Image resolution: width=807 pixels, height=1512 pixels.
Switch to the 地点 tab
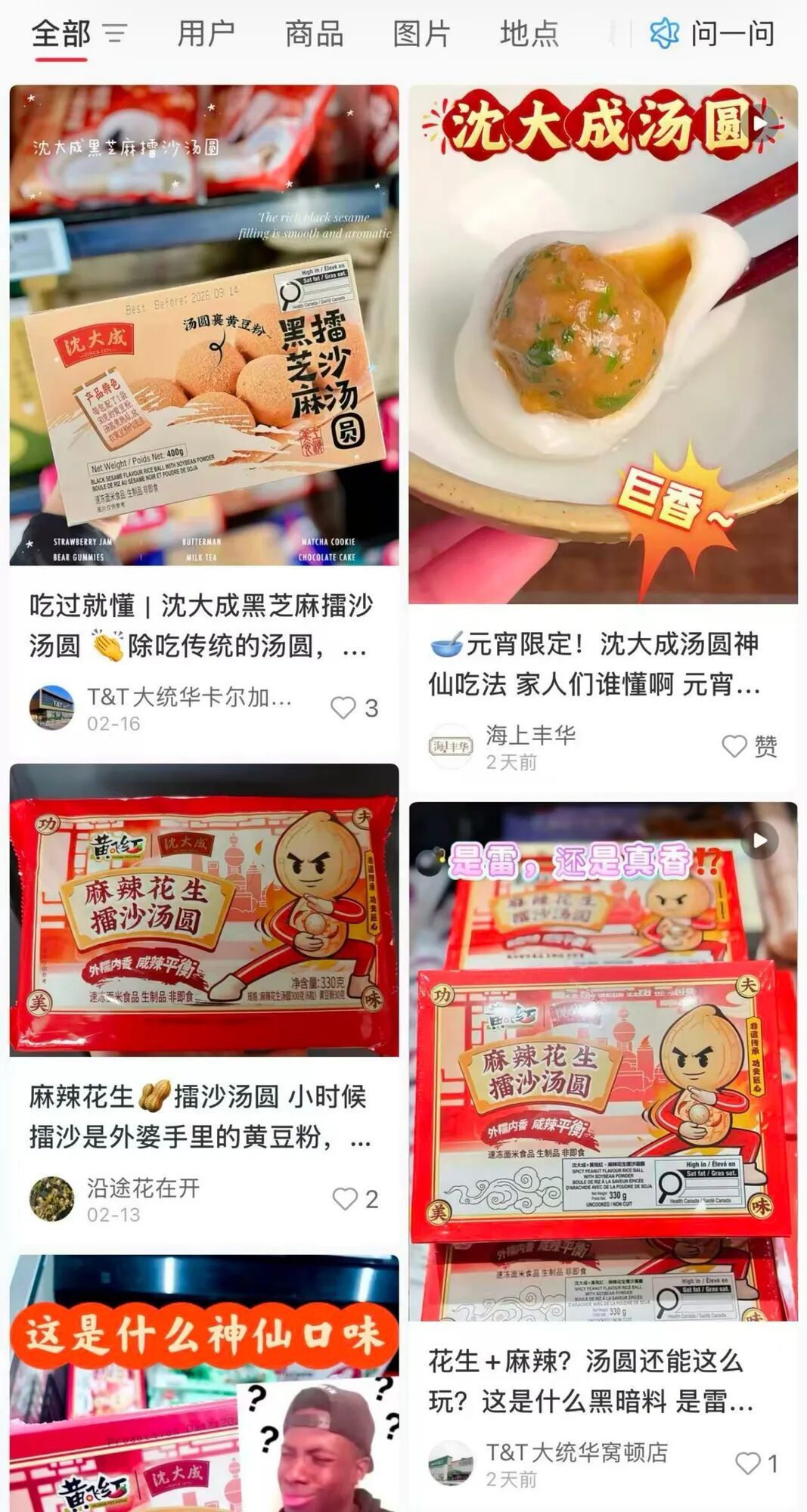(529, 34)
